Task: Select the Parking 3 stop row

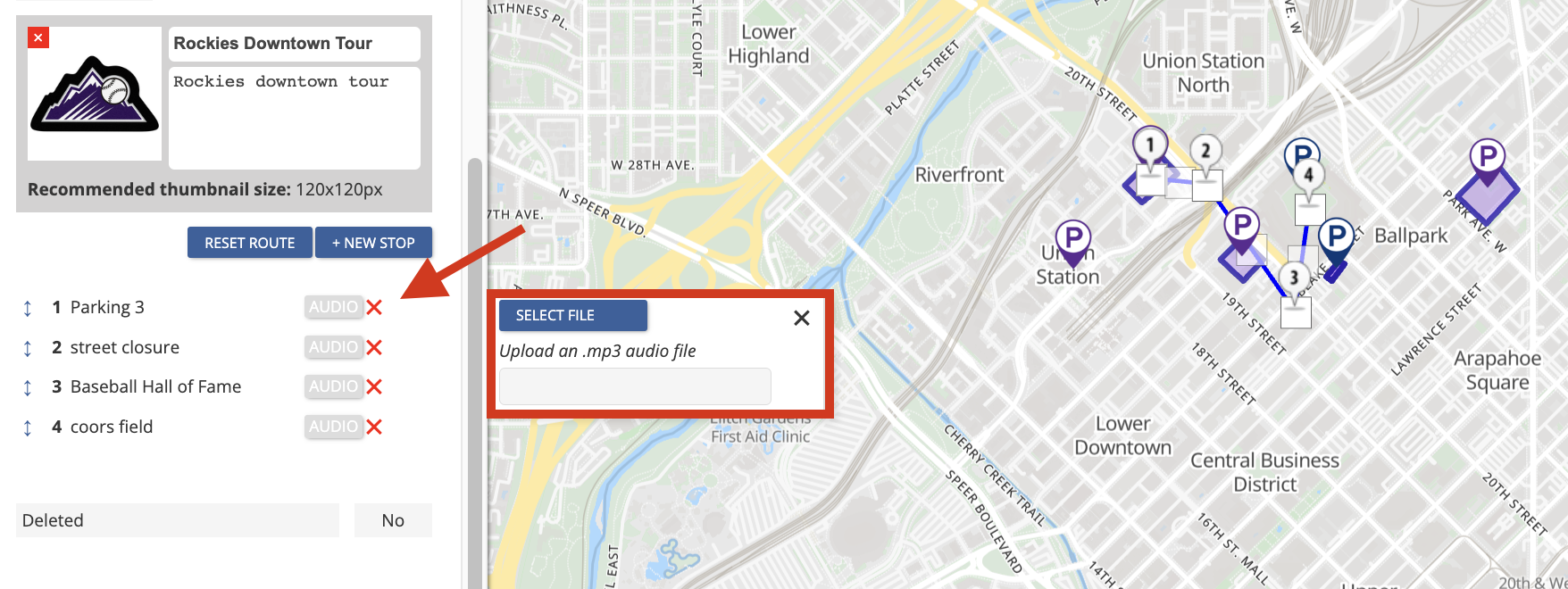Action: pyautogui.click(x=107, y=308)
